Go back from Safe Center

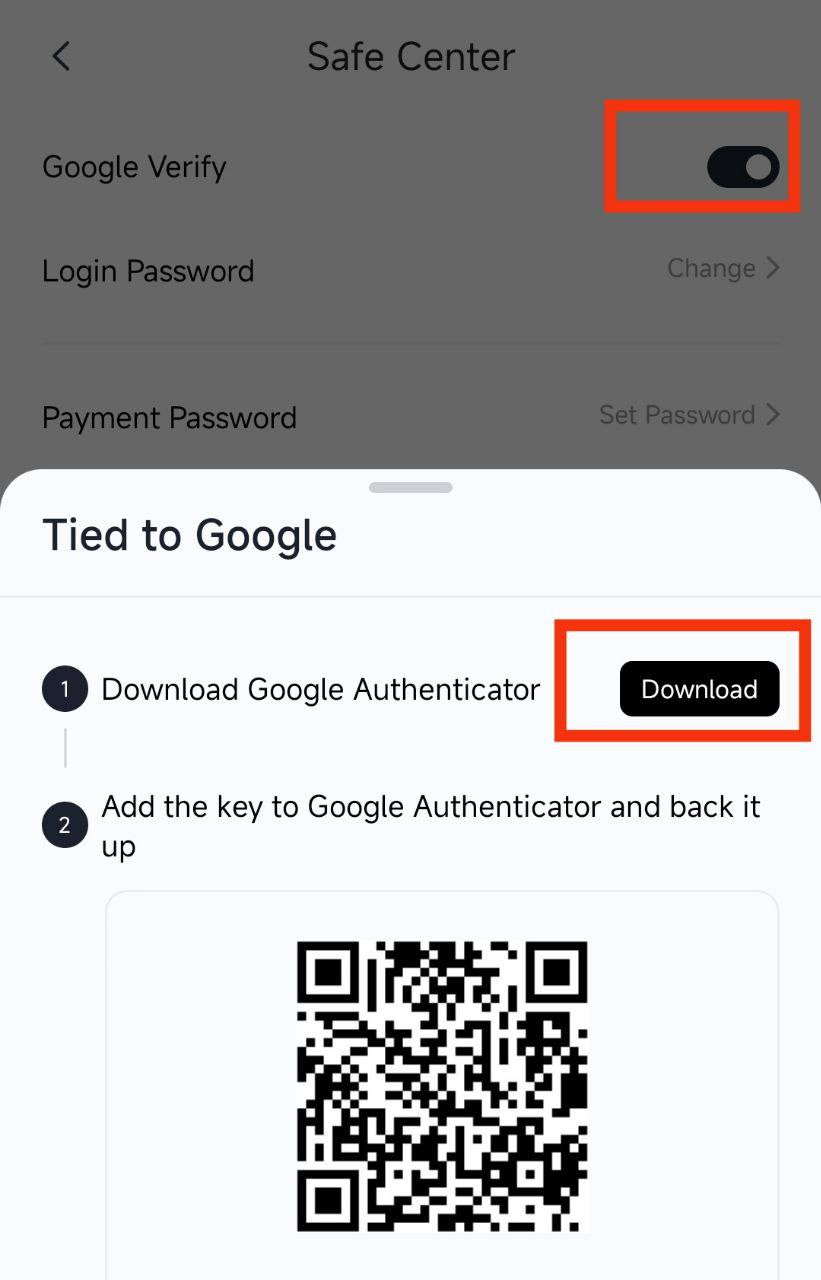[61, 56]
